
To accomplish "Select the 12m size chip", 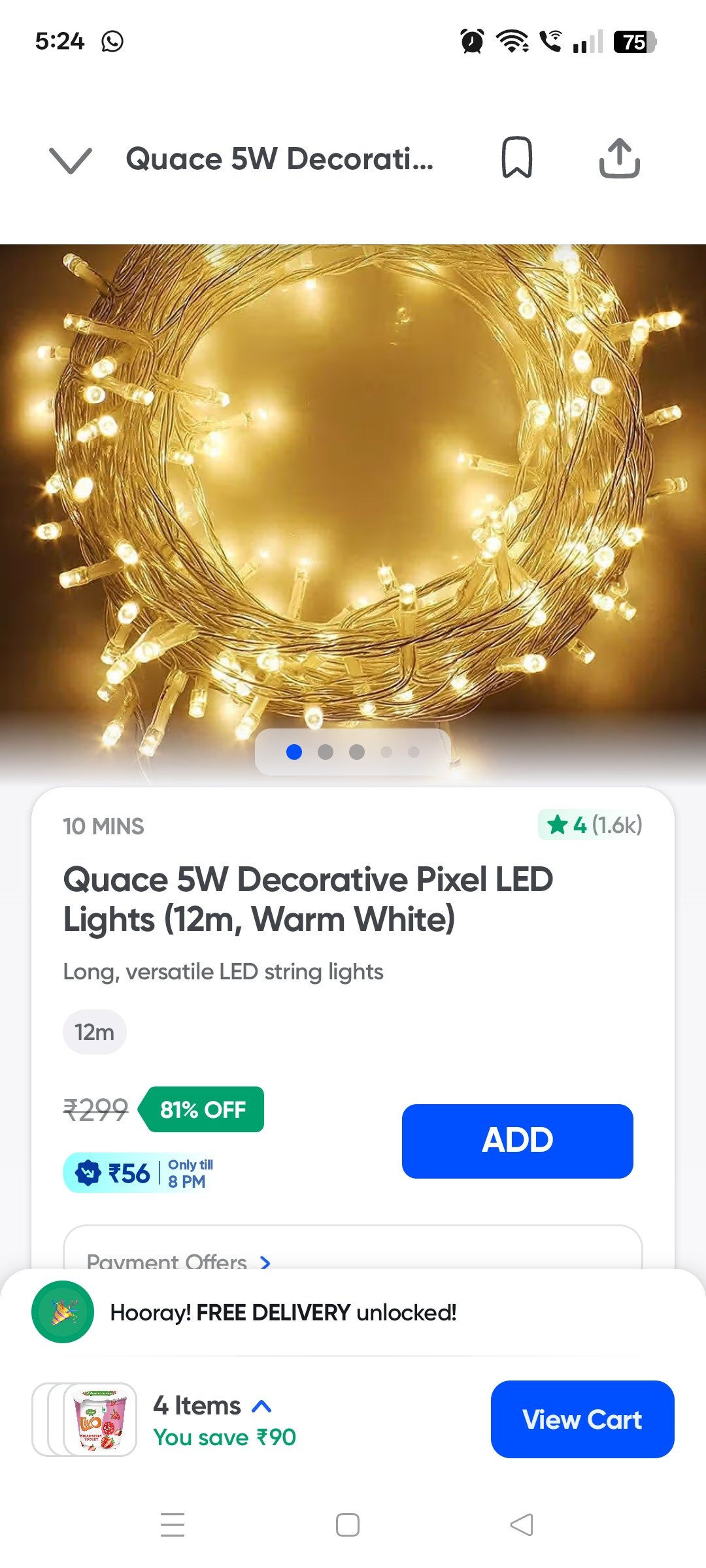I will pyautogui.click(x=95, y=1032).
